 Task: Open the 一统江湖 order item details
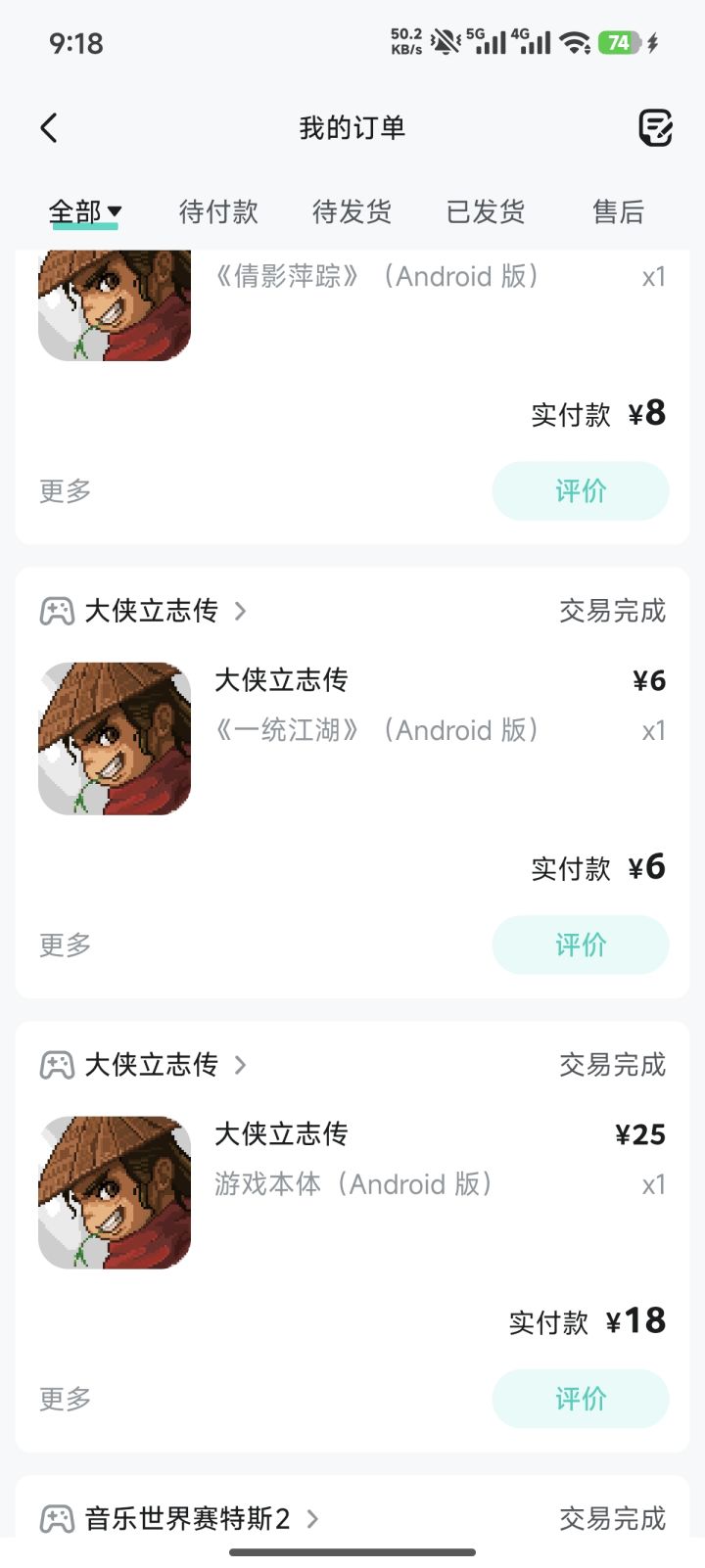(352, 738)
